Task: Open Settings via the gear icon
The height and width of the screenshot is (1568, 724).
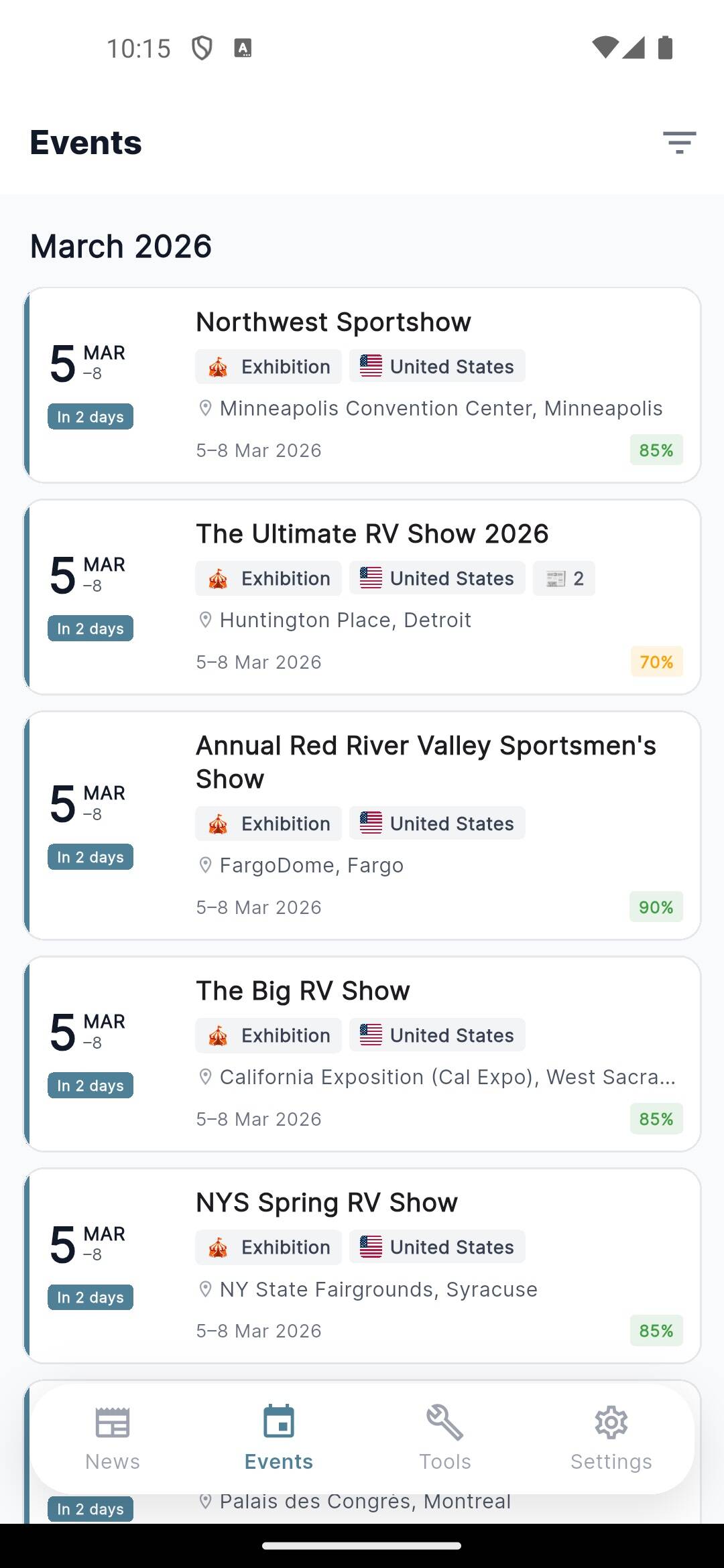Action: pos(611,1421)
